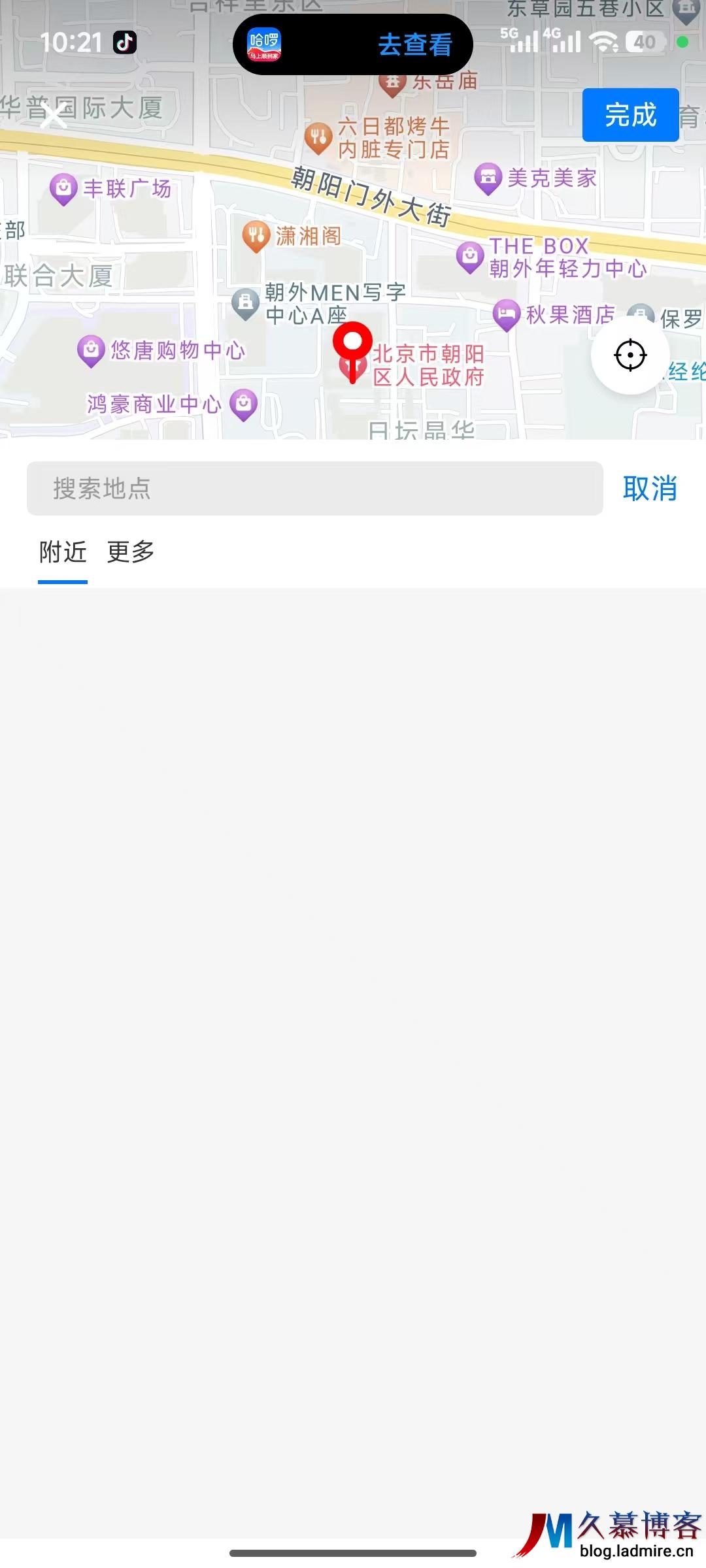The width and height of the screenshot is (706, 1568).
Task: Tap 完成 to confirm location
Action: pos(630,115)
